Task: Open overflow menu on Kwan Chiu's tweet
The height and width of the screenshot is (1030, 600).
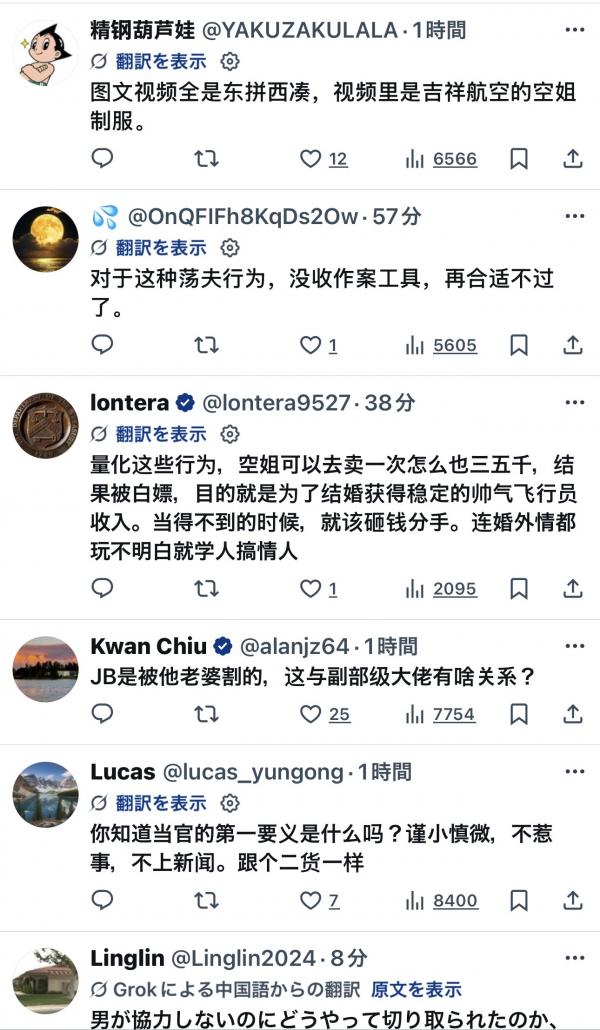Action: point(574,645)
